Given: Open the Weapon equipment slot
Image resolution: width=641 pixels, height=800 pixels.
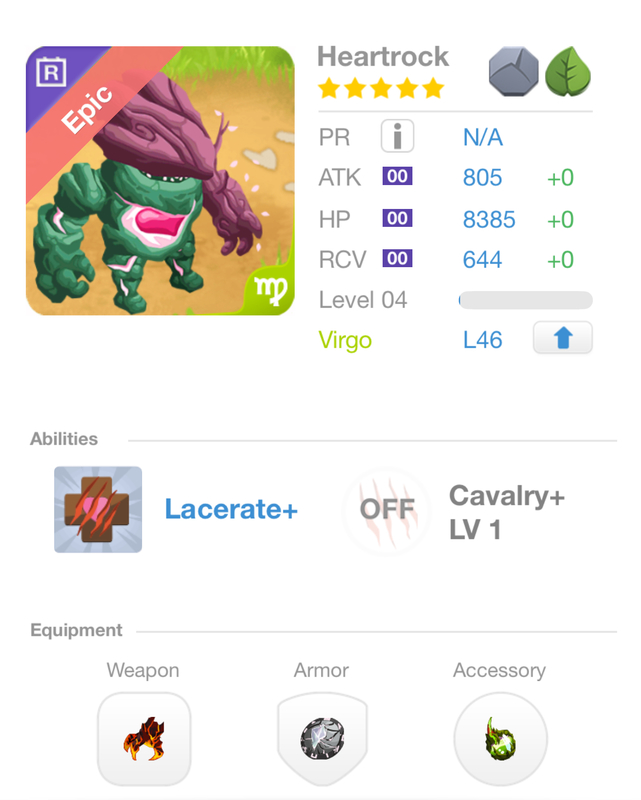Looking at the screenshot, I should click(143, 740).
